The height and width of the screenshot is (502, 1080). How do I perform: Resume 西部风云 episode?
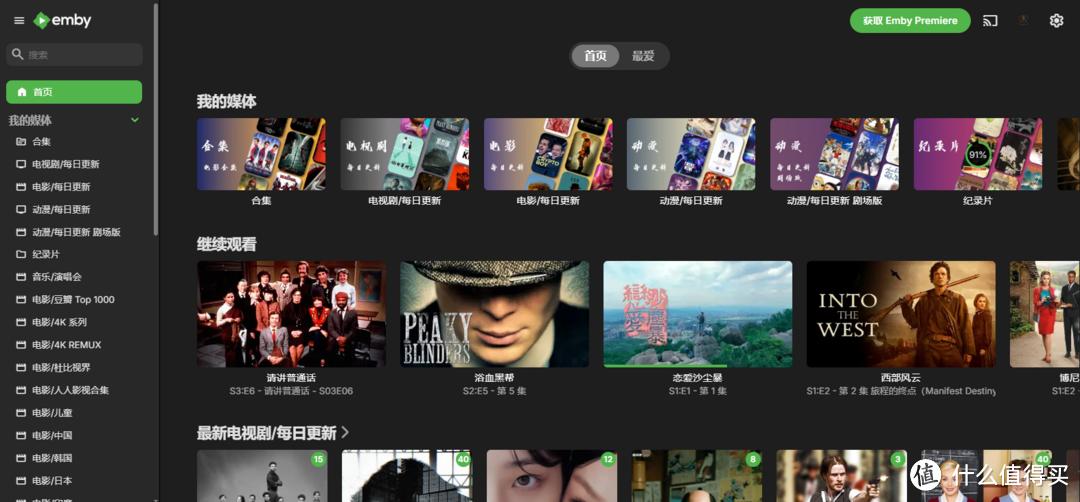(x=900, y=314)
